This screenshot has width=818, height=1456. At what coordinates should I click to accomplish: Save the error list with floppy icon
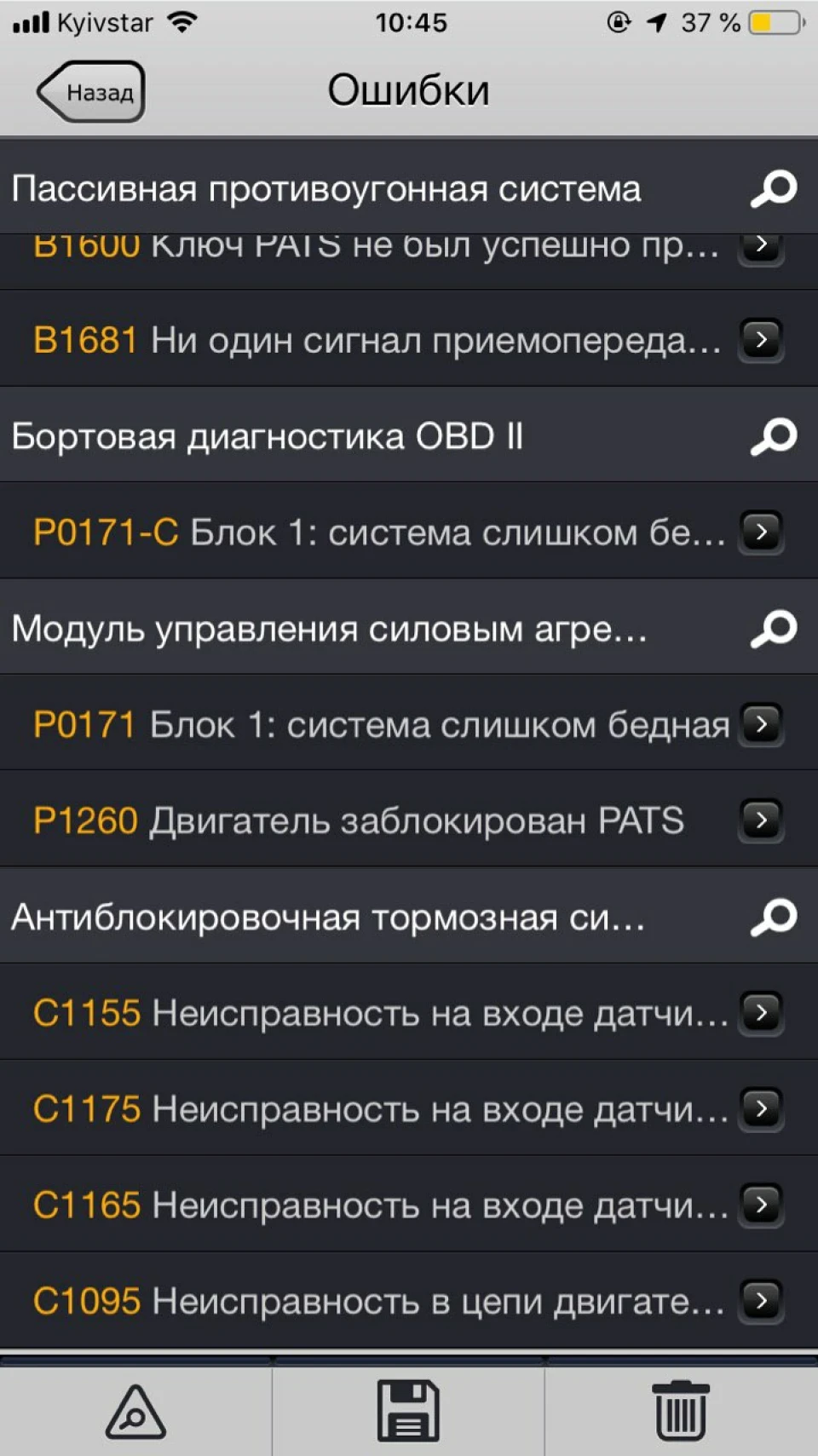point(408,1412)
